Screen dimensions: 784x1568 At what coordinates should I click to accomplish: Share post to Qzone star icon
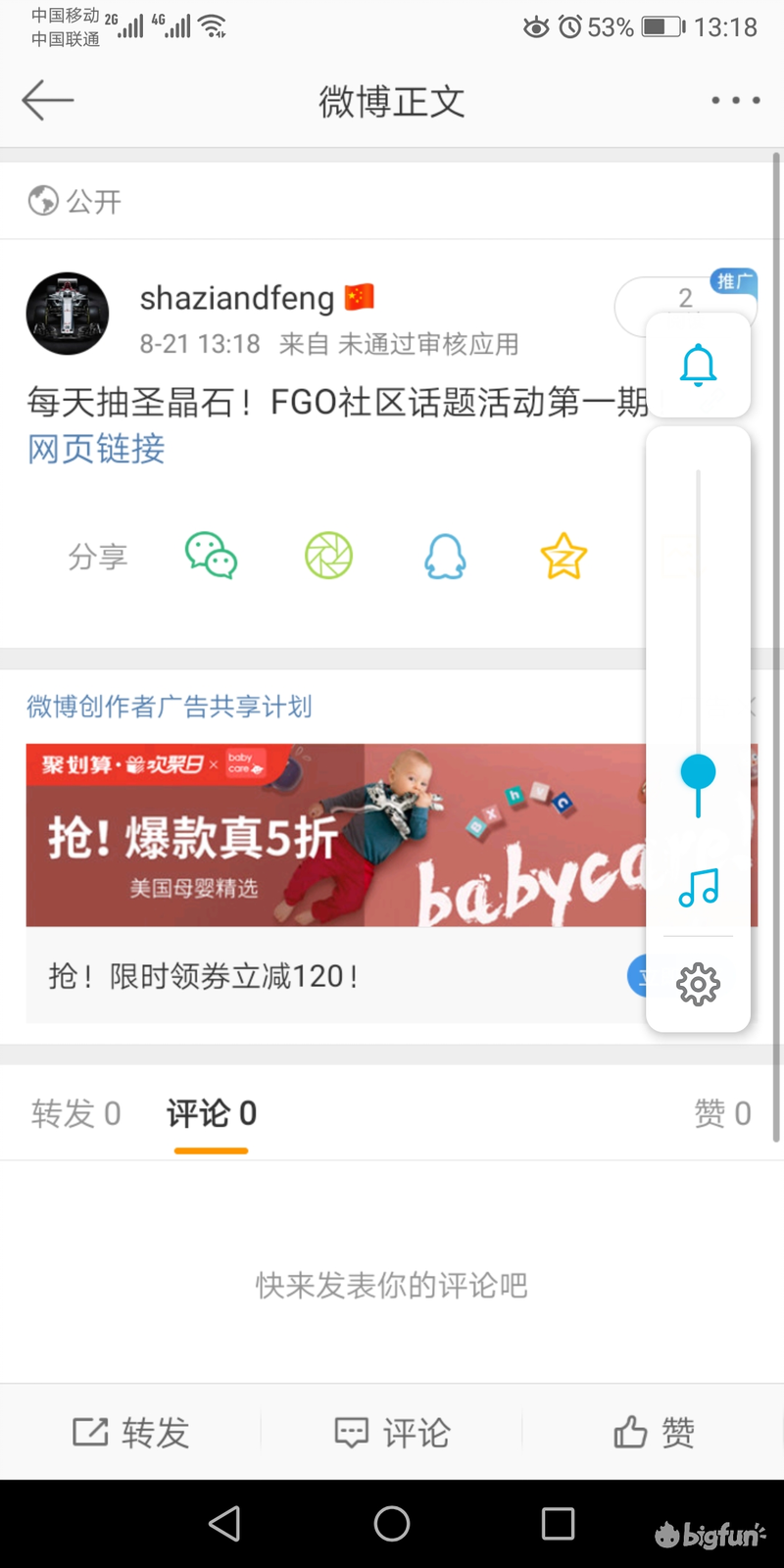point(563,557)
